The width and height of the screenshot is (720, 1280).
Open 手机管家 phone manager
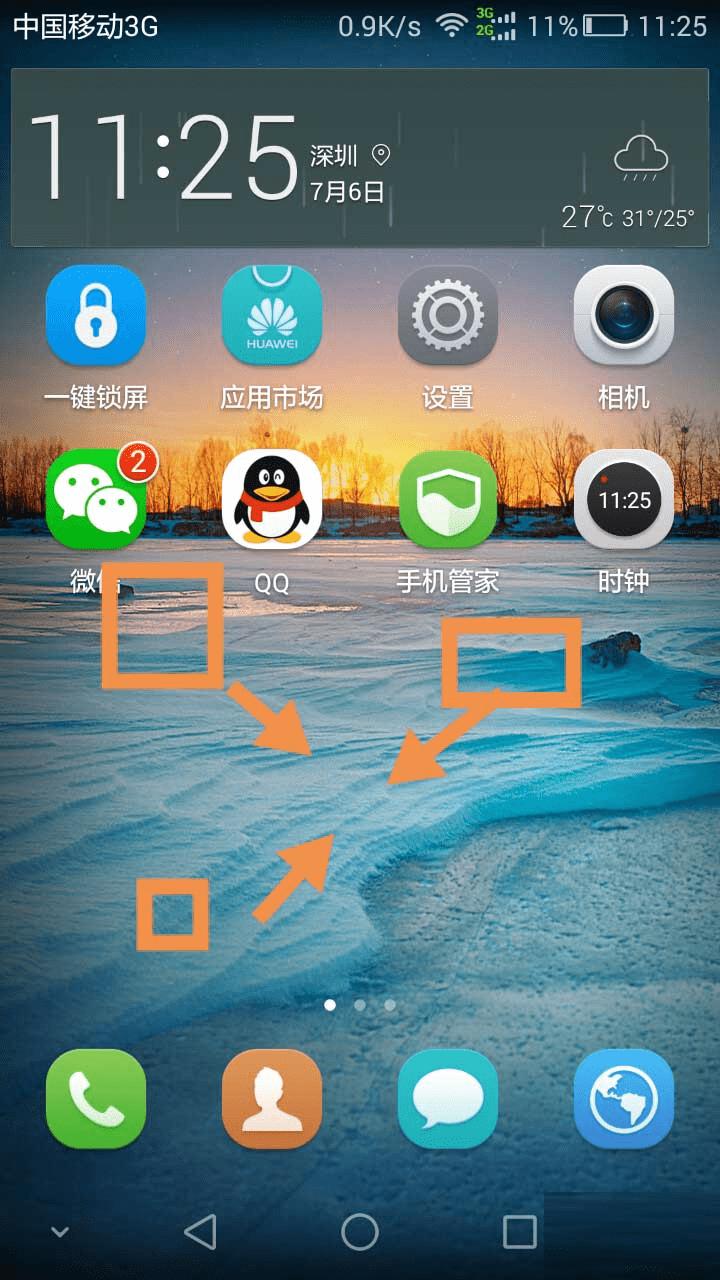pos(448,499)
